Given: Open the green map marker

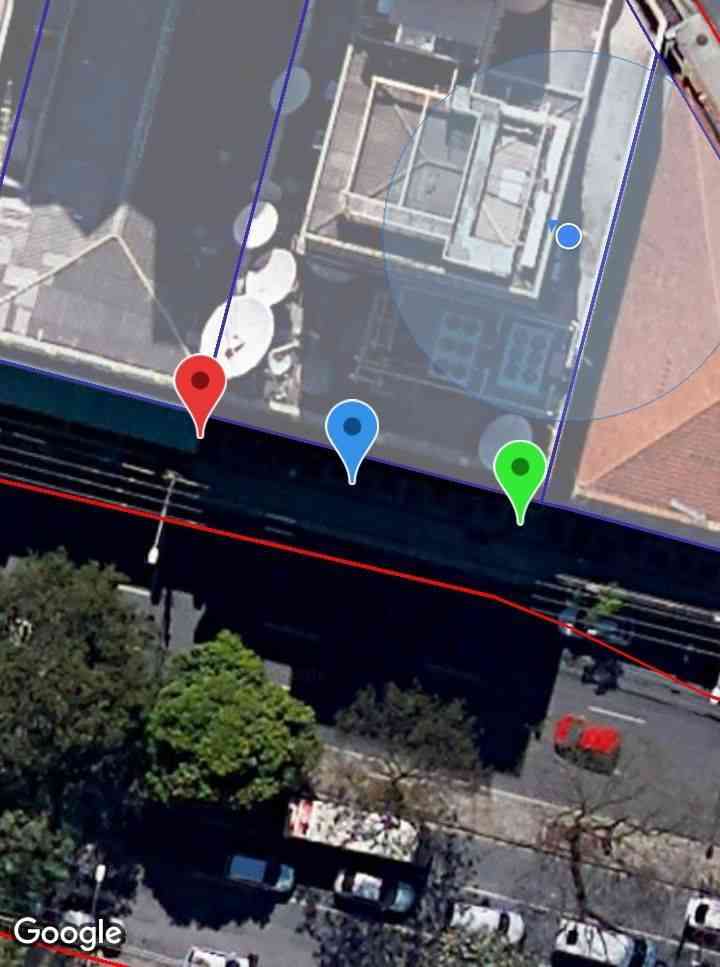Looking at the screenshot, I should [x=520, y=471].
